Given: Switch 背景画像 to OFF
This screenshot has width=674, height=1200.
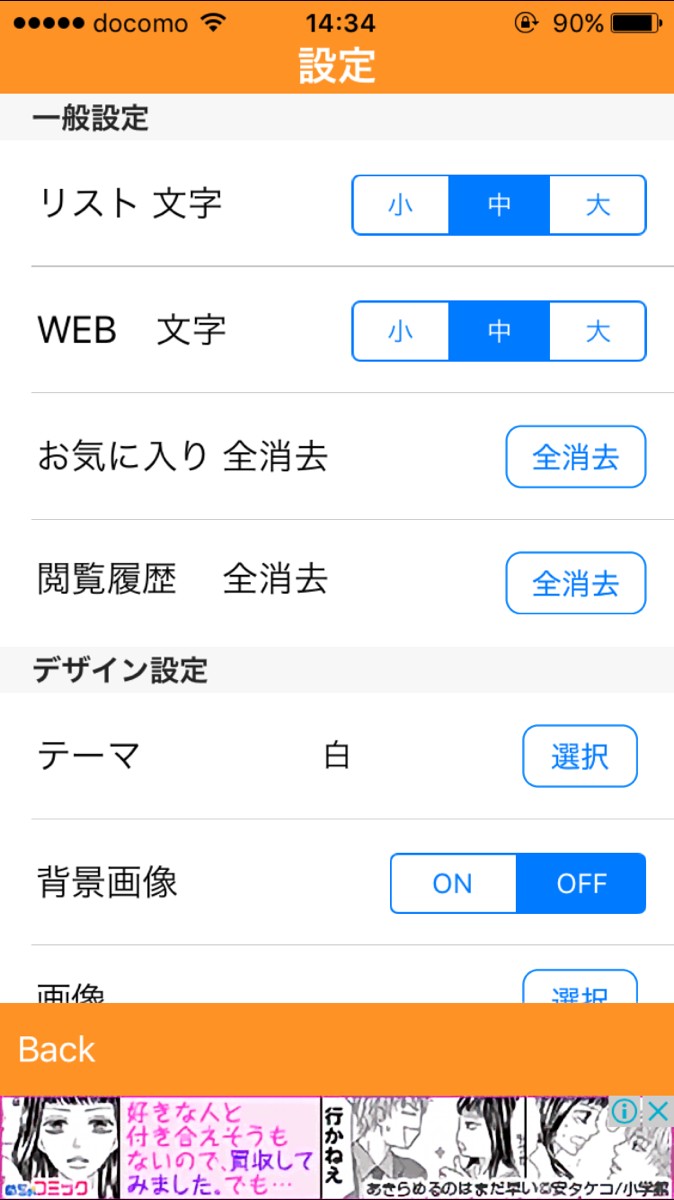Looking at the screenshot, I should [581, 883].
